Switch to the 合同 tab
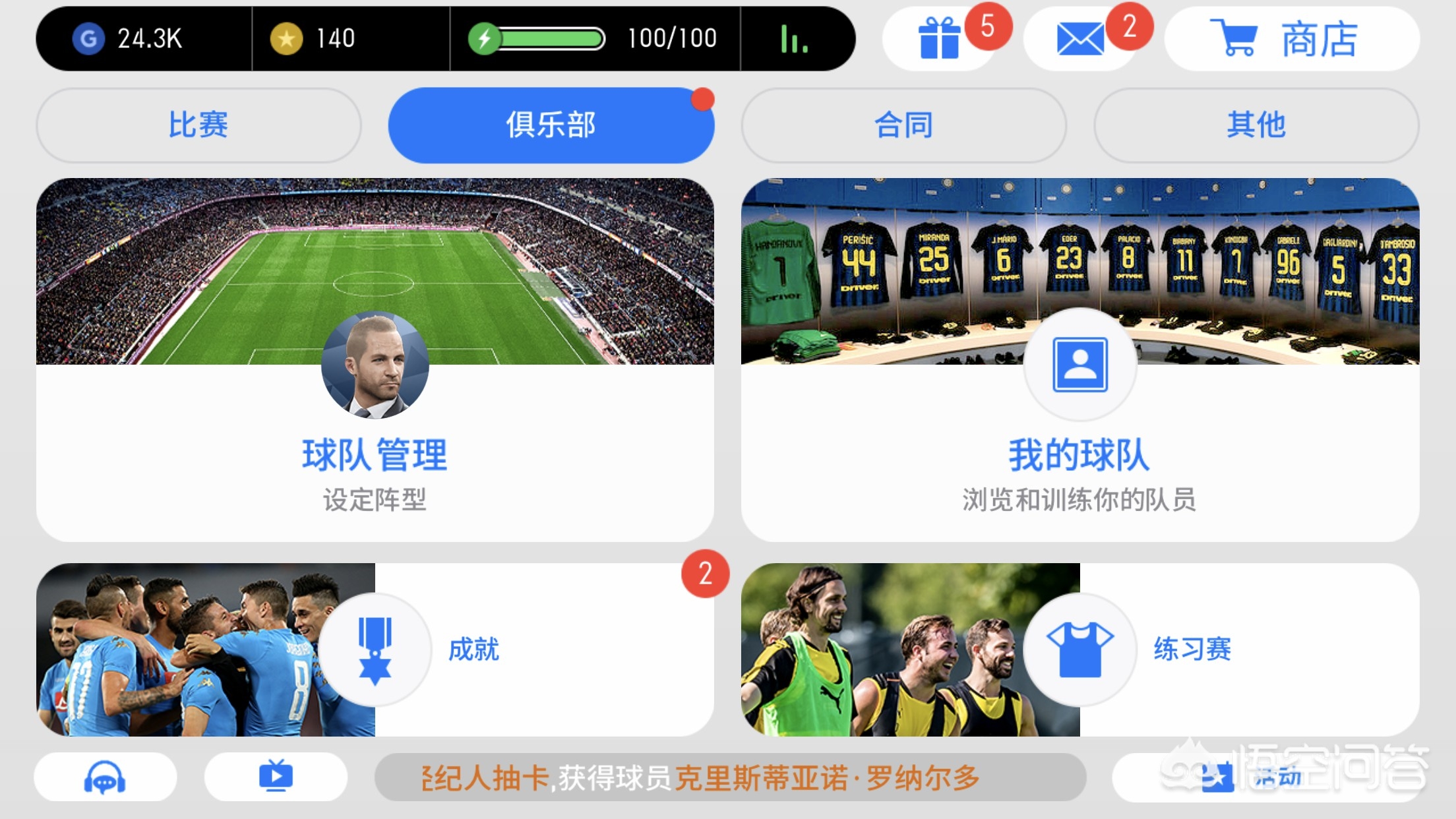 click(x=903, y=125)
